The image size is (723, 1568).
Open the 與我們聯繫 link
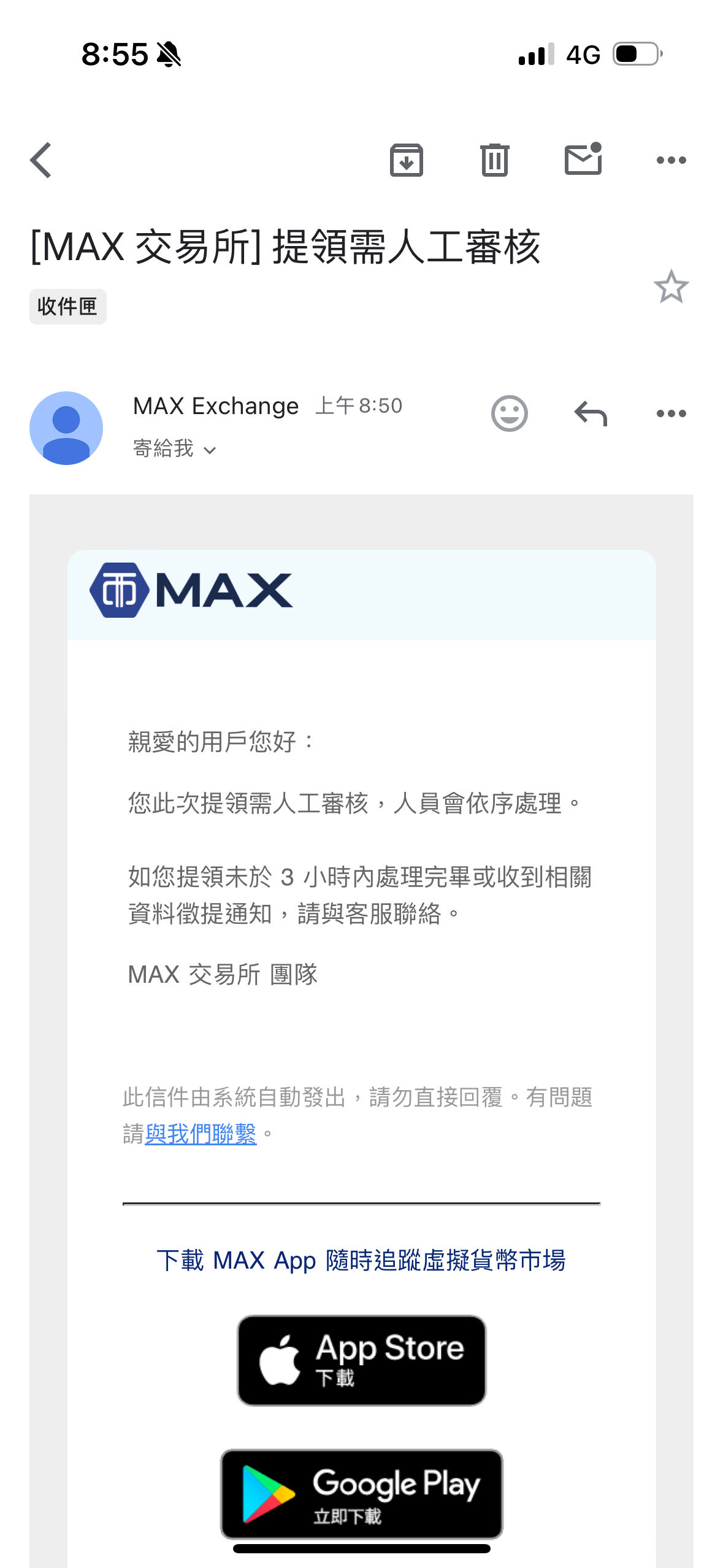click(x=201, y=1134)
